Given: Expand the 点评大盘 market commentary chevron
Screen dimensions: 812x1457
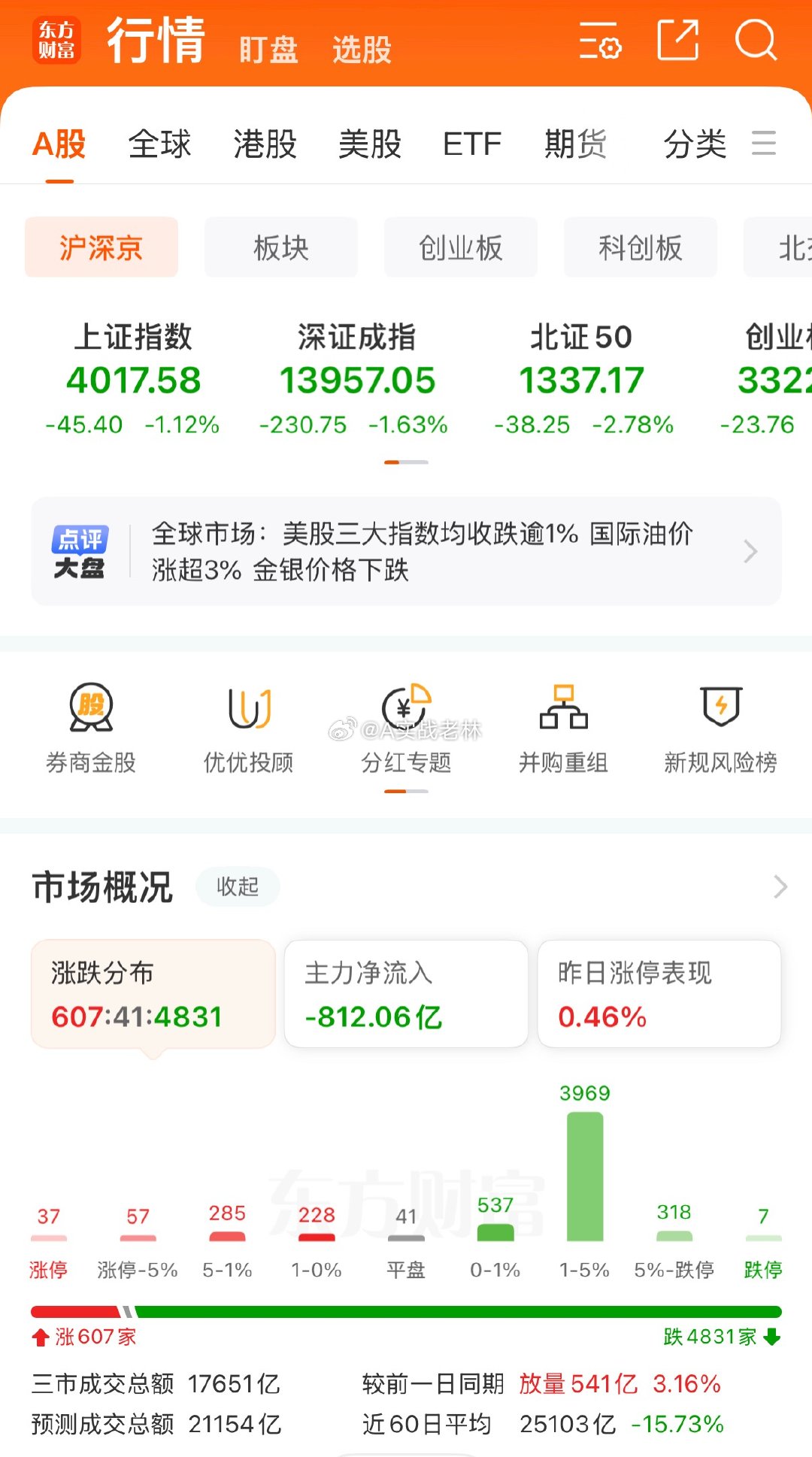Looking at the screenshot, I should (x=751, y=551).
